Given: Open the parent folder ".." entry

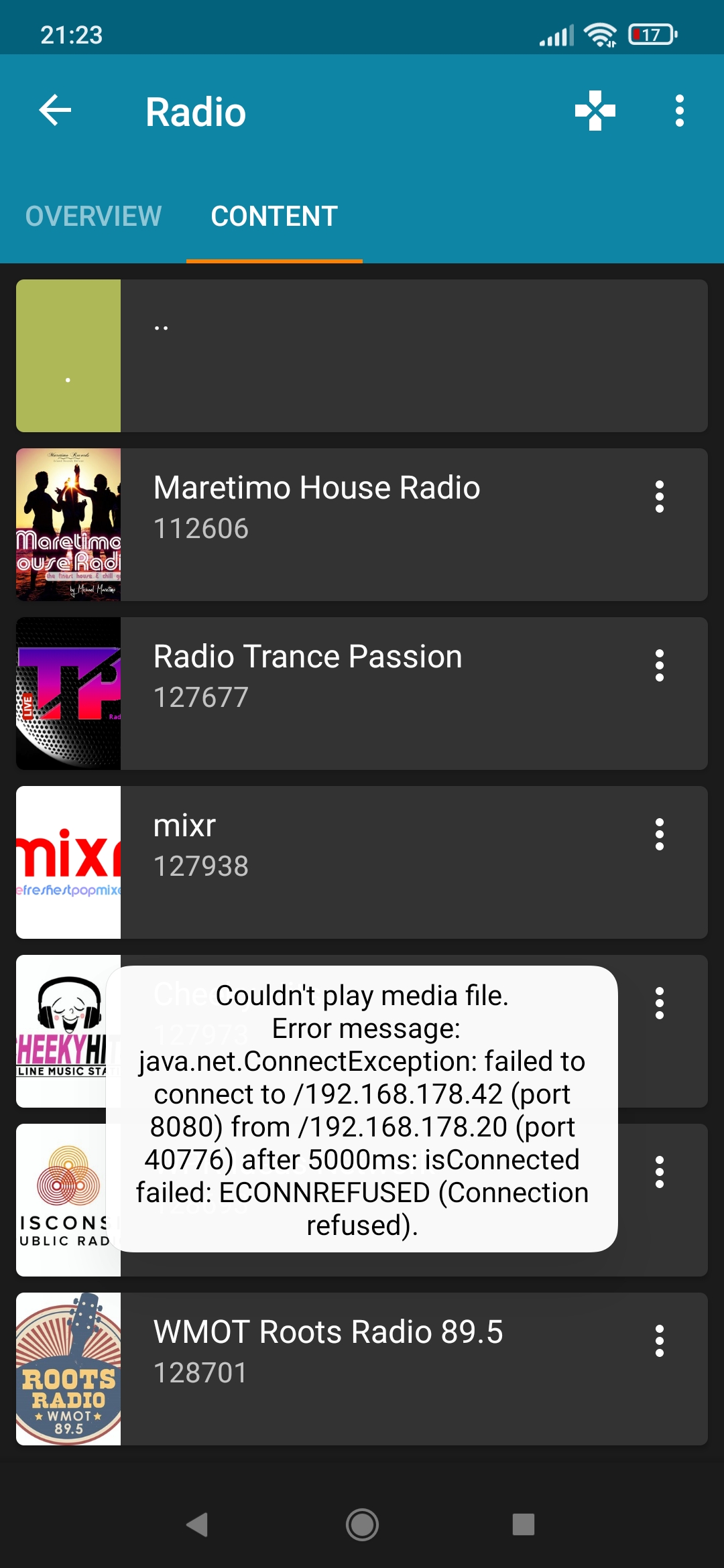Looking at the screenshot, I should click(362, 356).
